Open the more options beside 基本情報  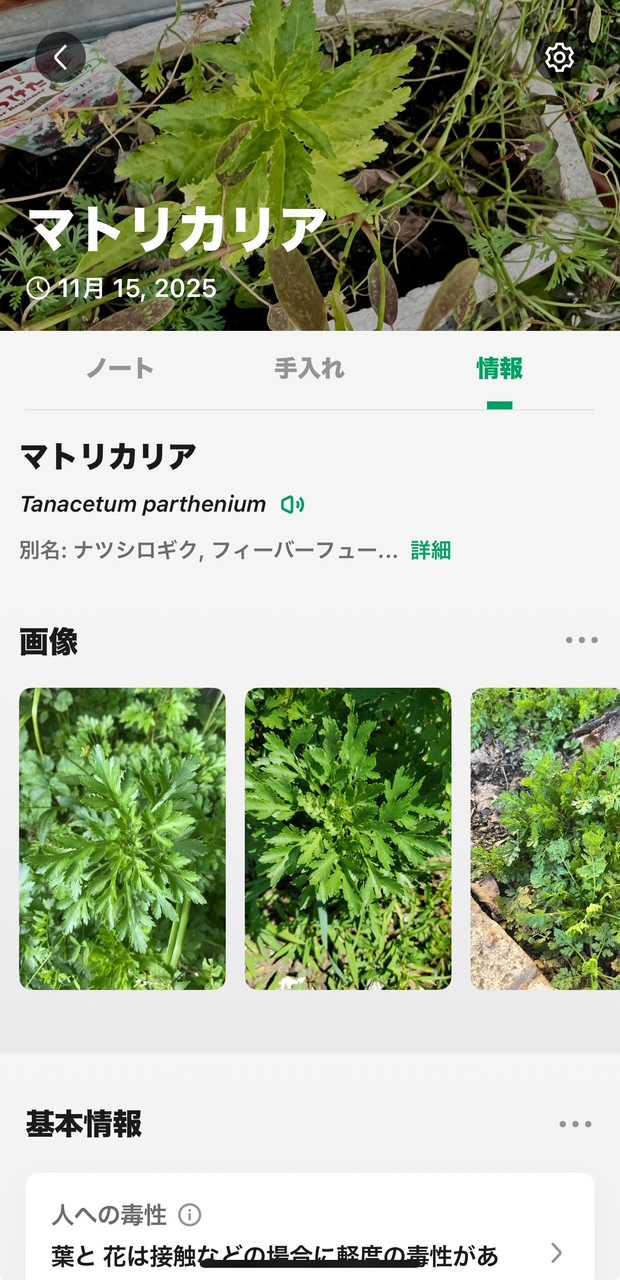click(575, 1124)
